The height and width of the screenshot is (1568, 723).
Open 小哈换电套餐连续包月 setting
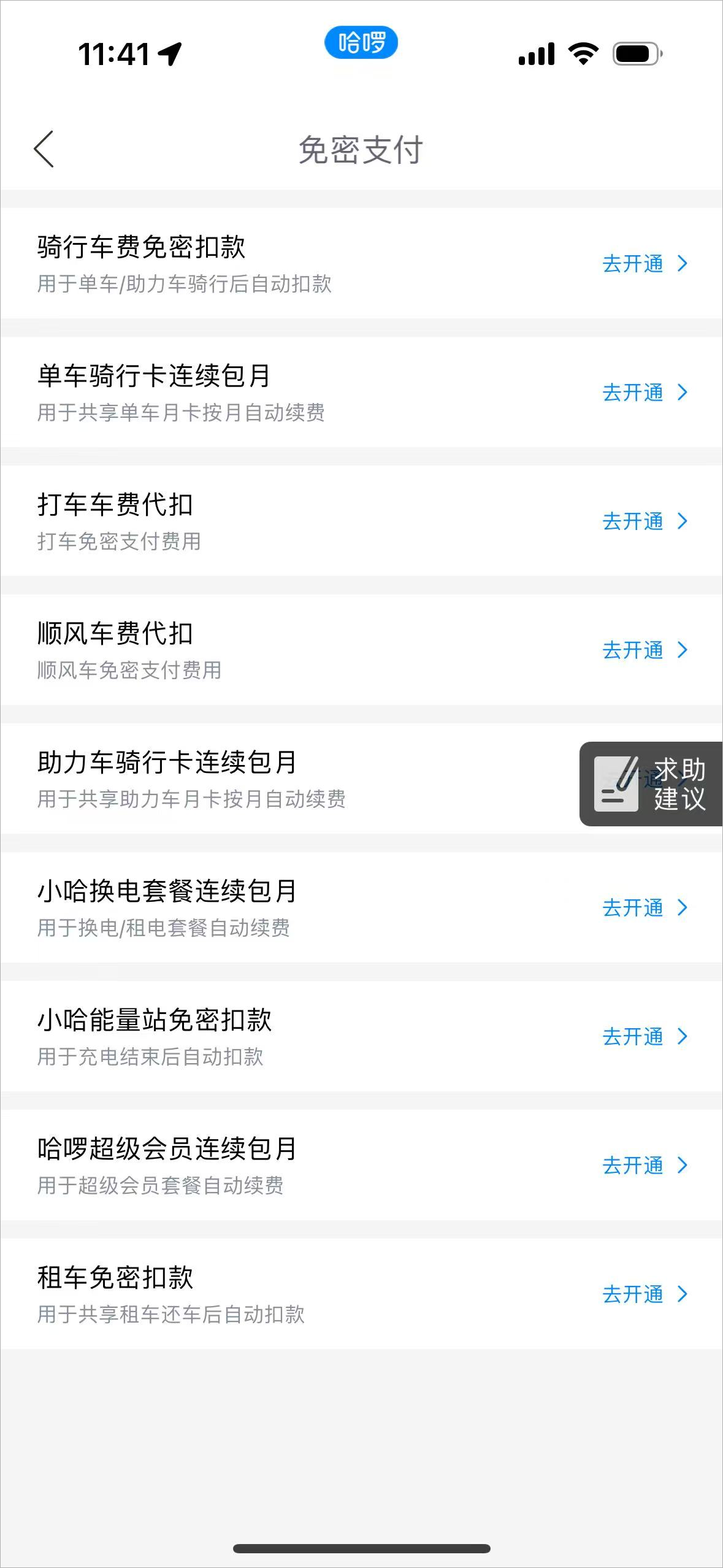coord(644,908)
